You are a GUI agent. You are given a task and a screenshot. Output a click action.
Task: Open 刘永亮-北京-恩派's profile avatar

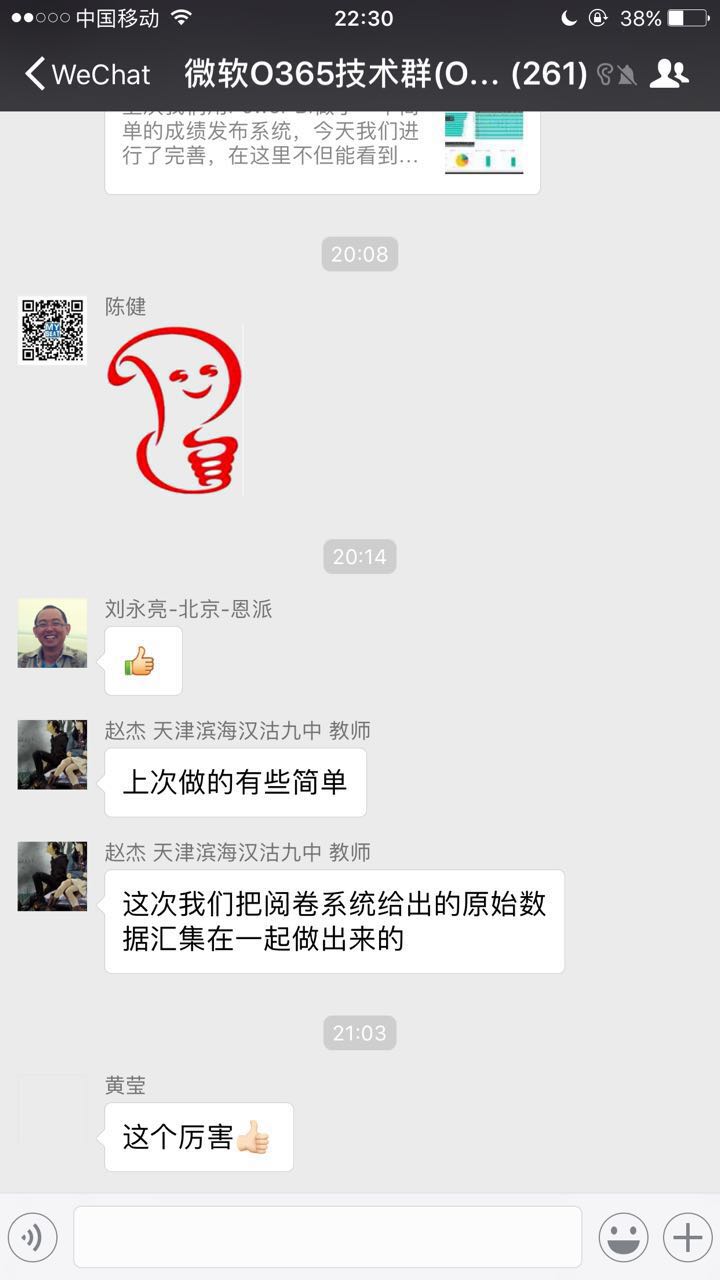click(52, 633)
